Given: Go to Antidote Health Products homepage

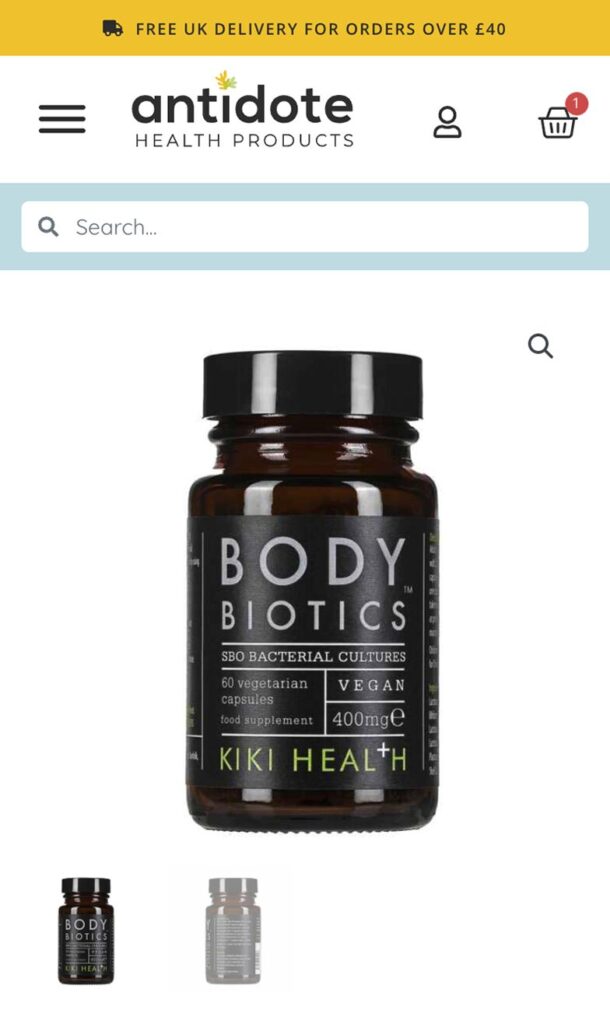Looking at the screenshot, I should (243, 112).
